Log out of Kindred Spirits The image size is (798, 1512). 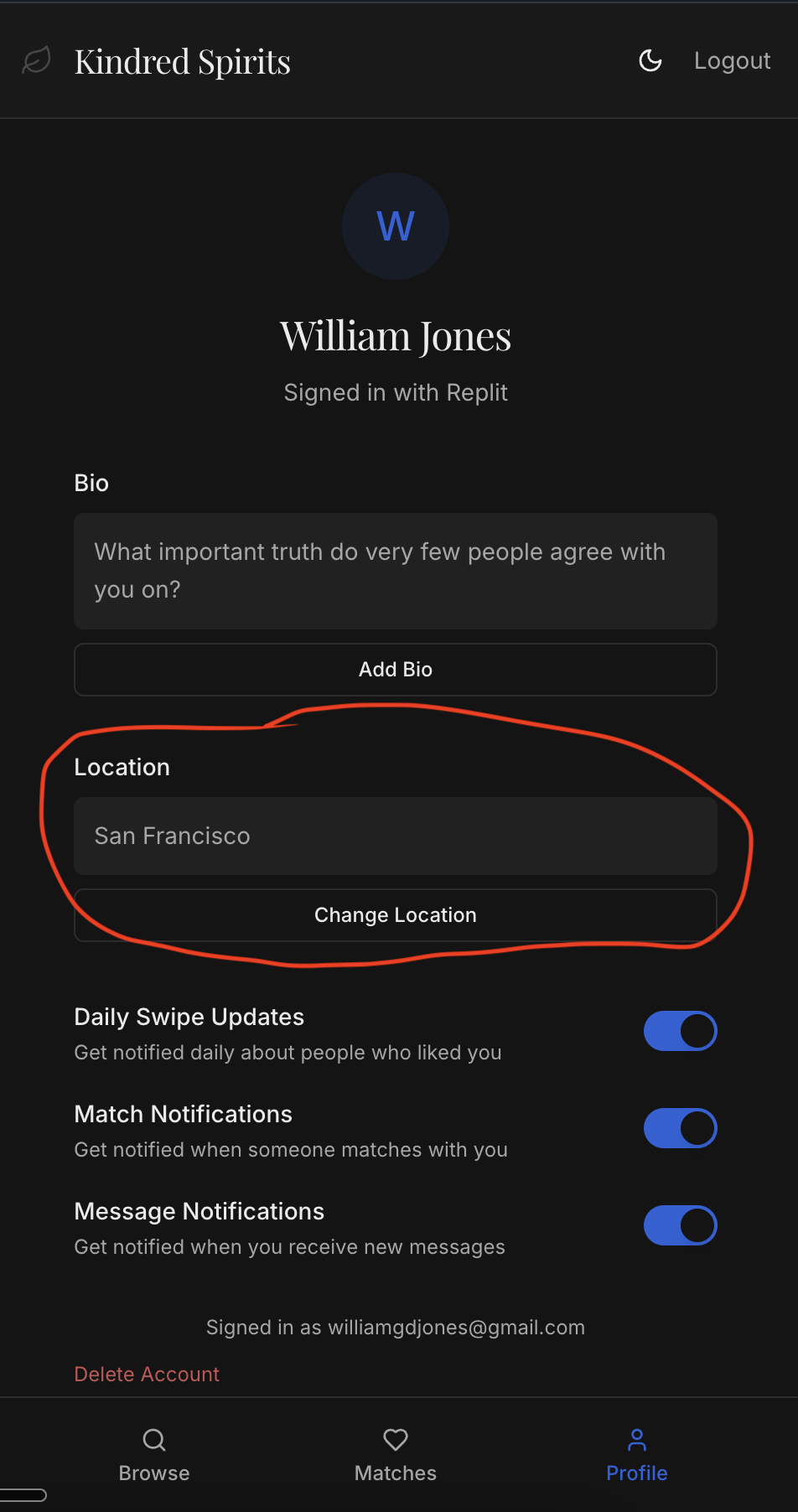tap(732, 60)
